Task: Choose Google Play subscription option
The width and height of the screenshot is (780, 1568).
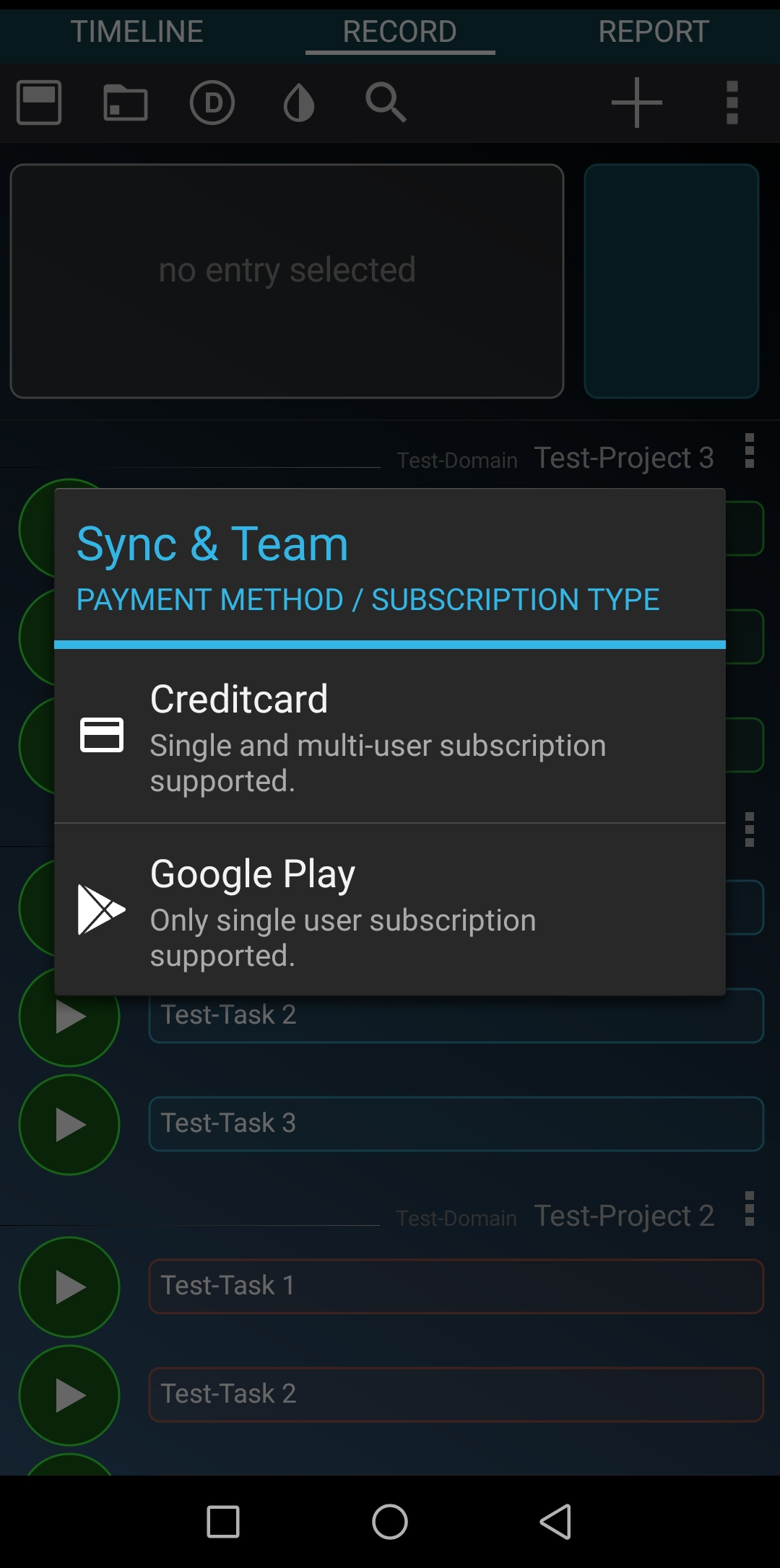Action: 390,911
